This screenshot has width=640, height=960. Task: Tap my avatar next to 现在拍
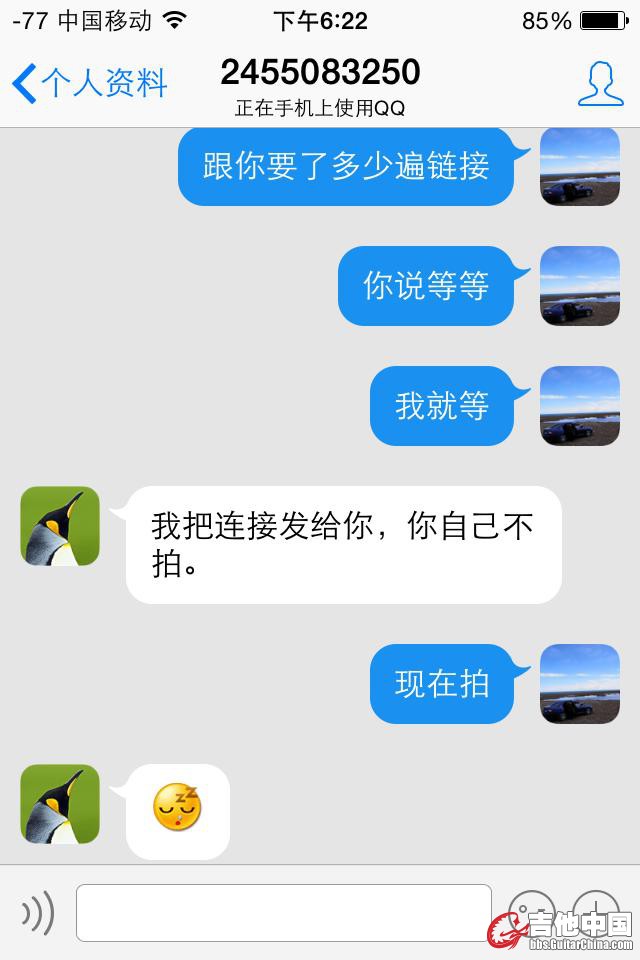click(580, 684)
